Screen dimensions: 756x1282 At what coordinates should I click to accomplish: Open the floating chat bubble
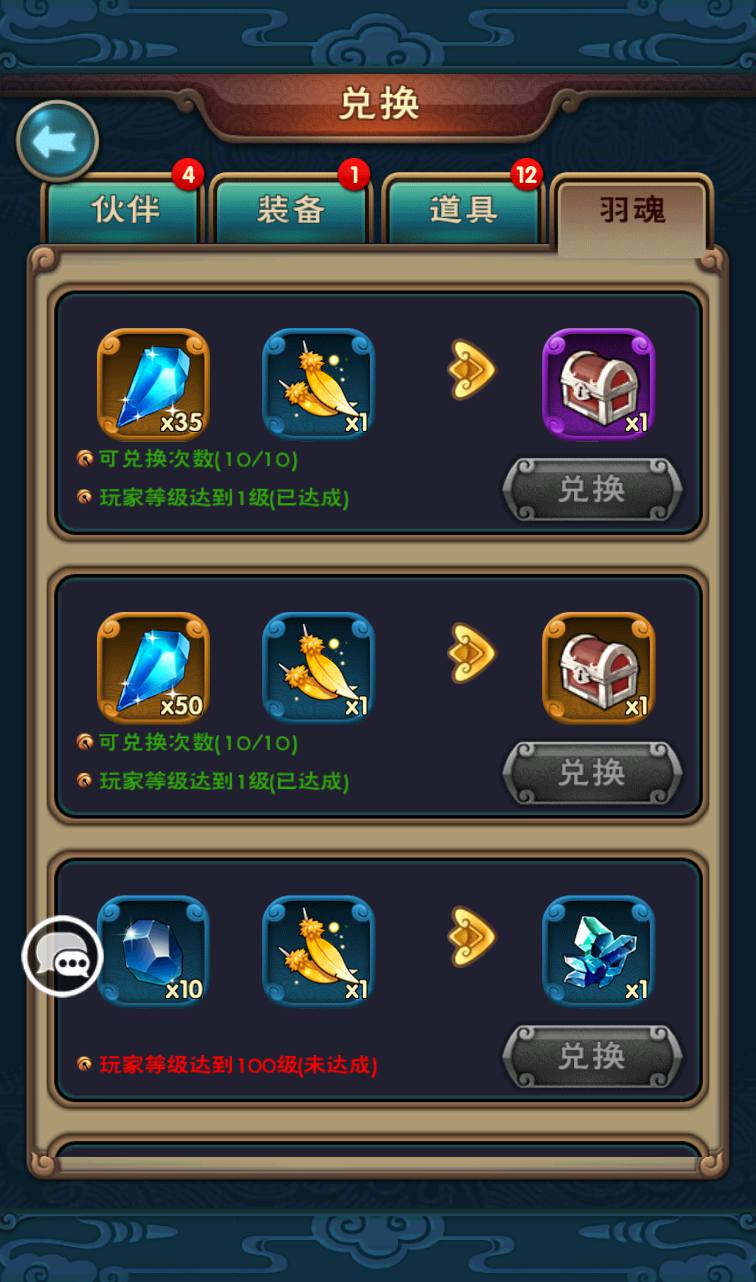(63, 957)
